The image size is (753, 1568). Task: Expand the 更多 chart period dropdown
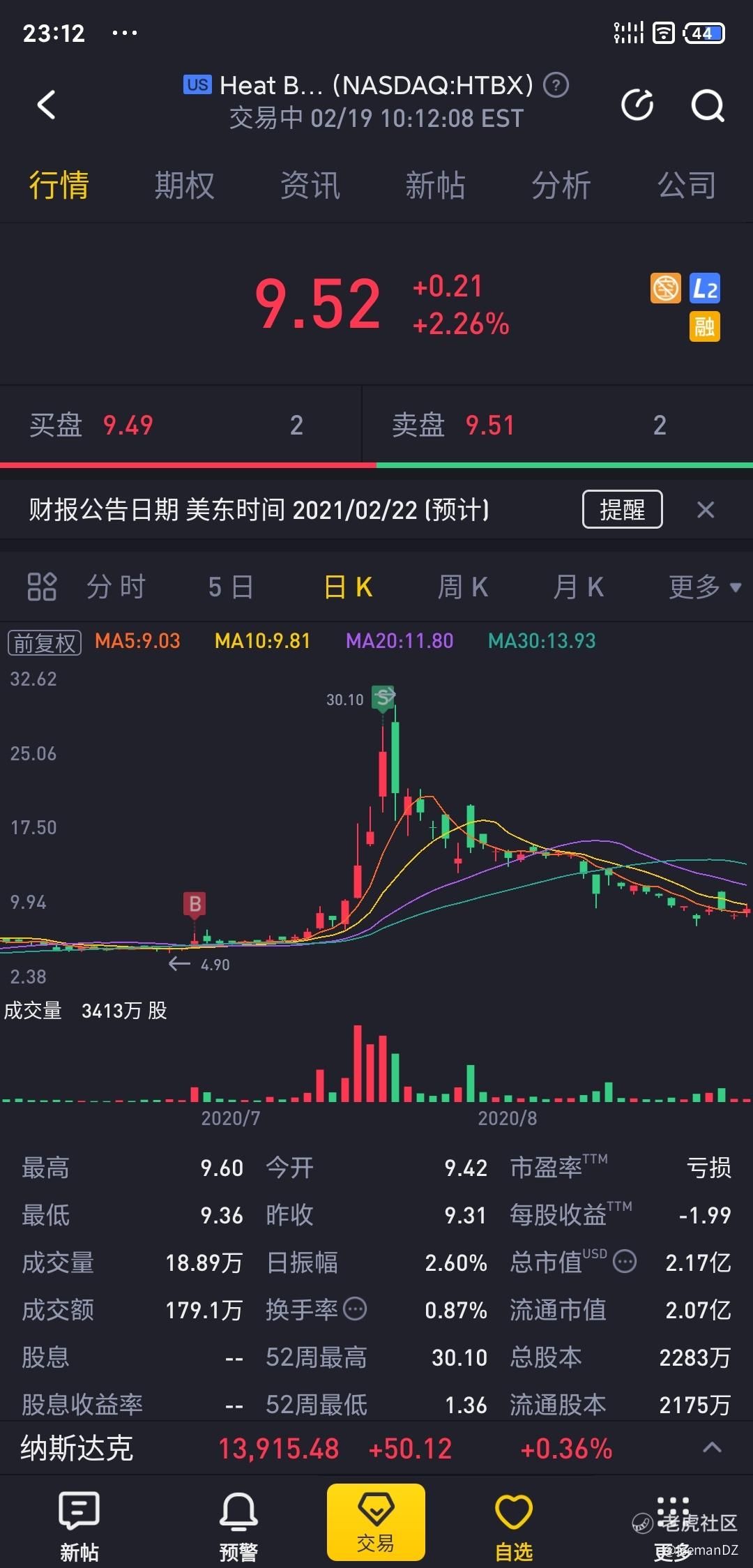click(704, 587)
